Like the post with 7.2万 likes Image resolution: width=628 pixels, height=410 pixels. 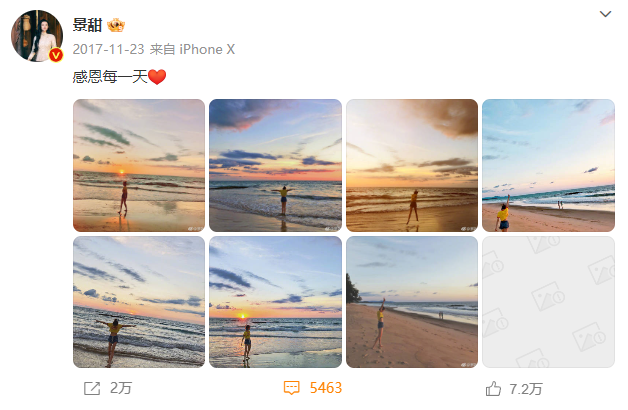coord(513,388)
